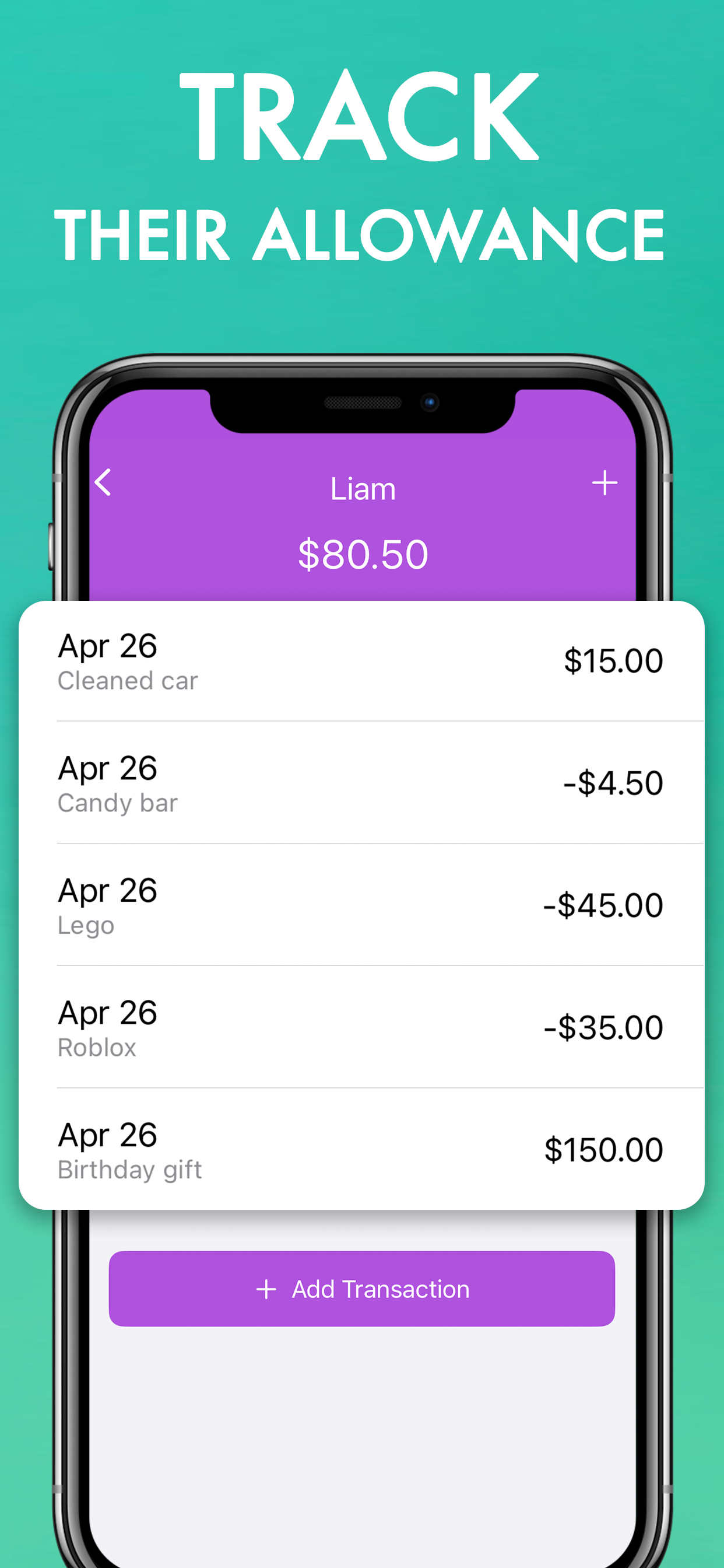The width and height of the screenshot is (724, 1568).
Task: Tap the Candy bar description text
Action: 117,803
